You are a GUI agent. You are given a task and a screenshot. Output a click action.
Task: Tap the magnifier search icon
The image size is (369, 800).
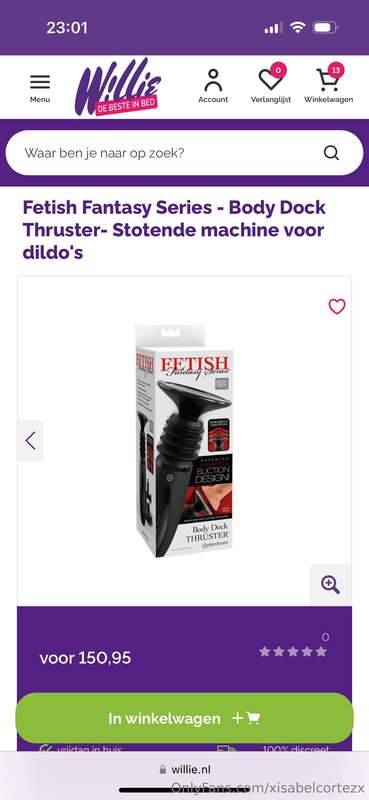pyautogui.click(x=331, y=153)
